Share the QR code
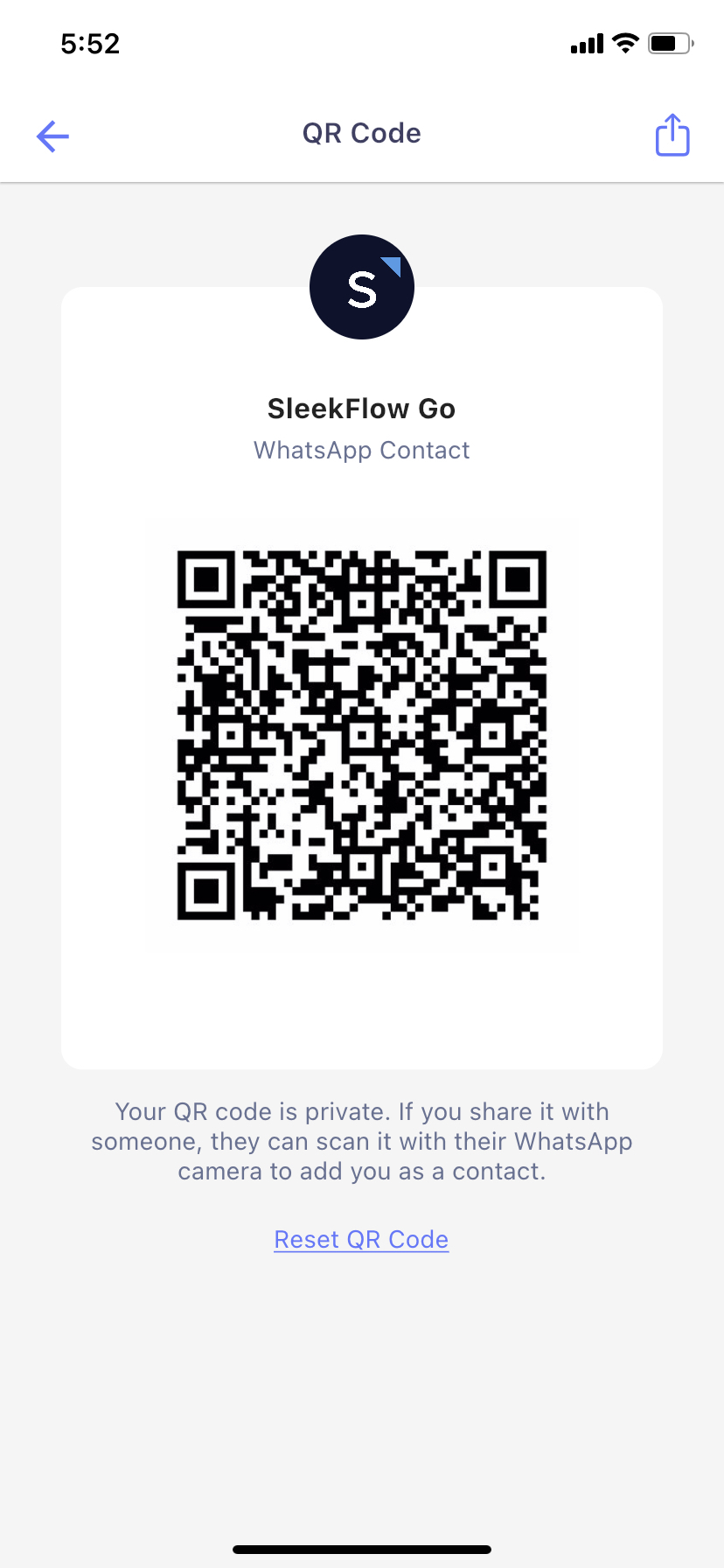Viewport: 724px width, 1568px height. 672,136
